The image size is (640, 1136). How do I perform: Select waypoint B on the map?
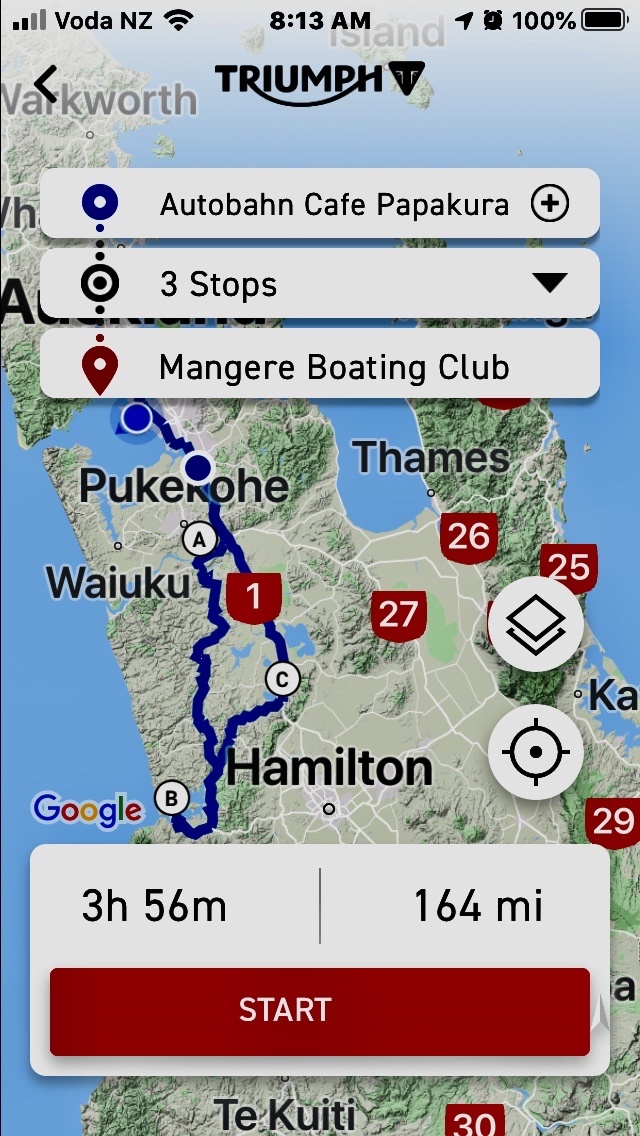[x=171, y=798]
